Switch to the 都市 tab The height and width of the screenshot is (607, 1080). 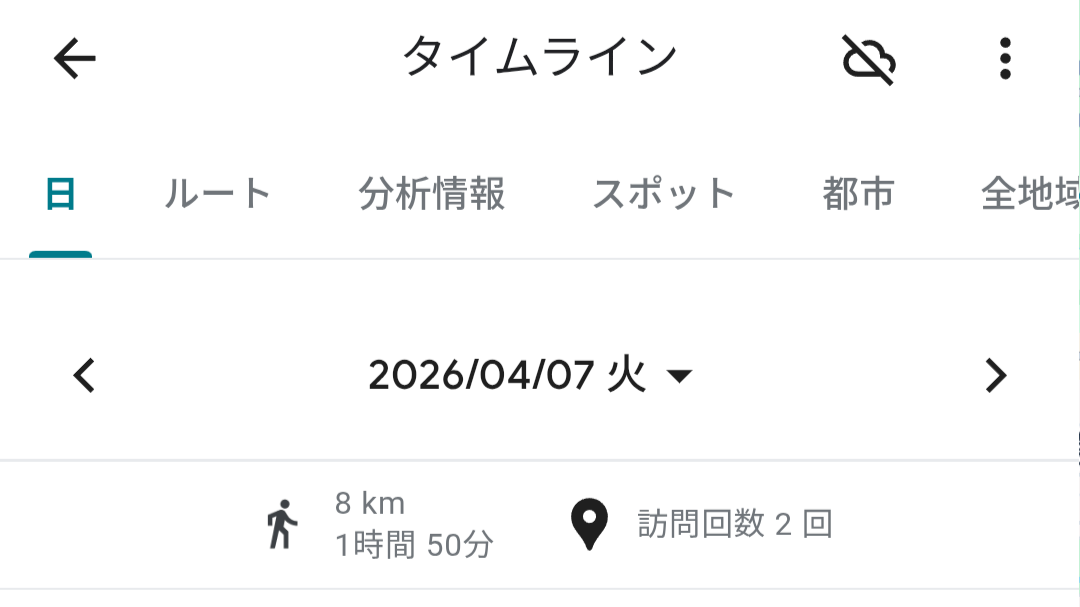[857, 194]
